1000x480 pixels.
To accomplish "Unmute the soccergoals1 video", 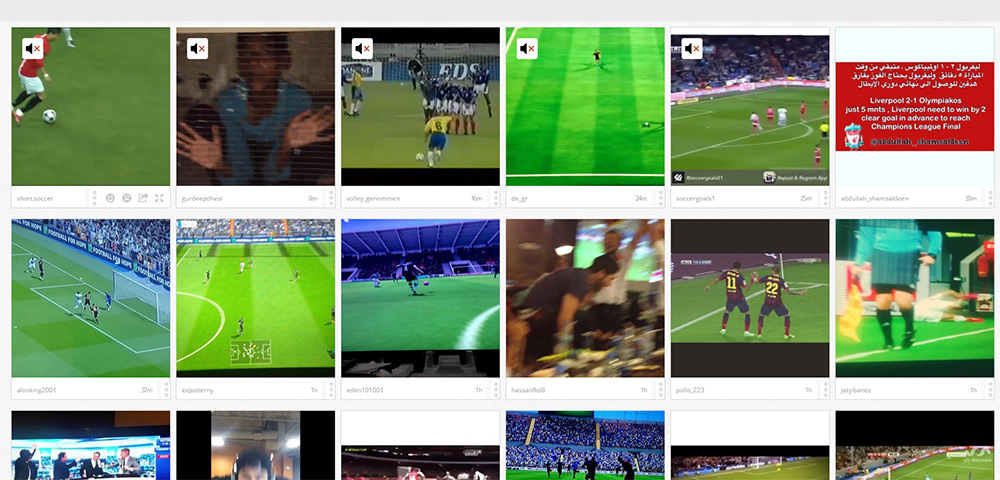I will 692,48.
